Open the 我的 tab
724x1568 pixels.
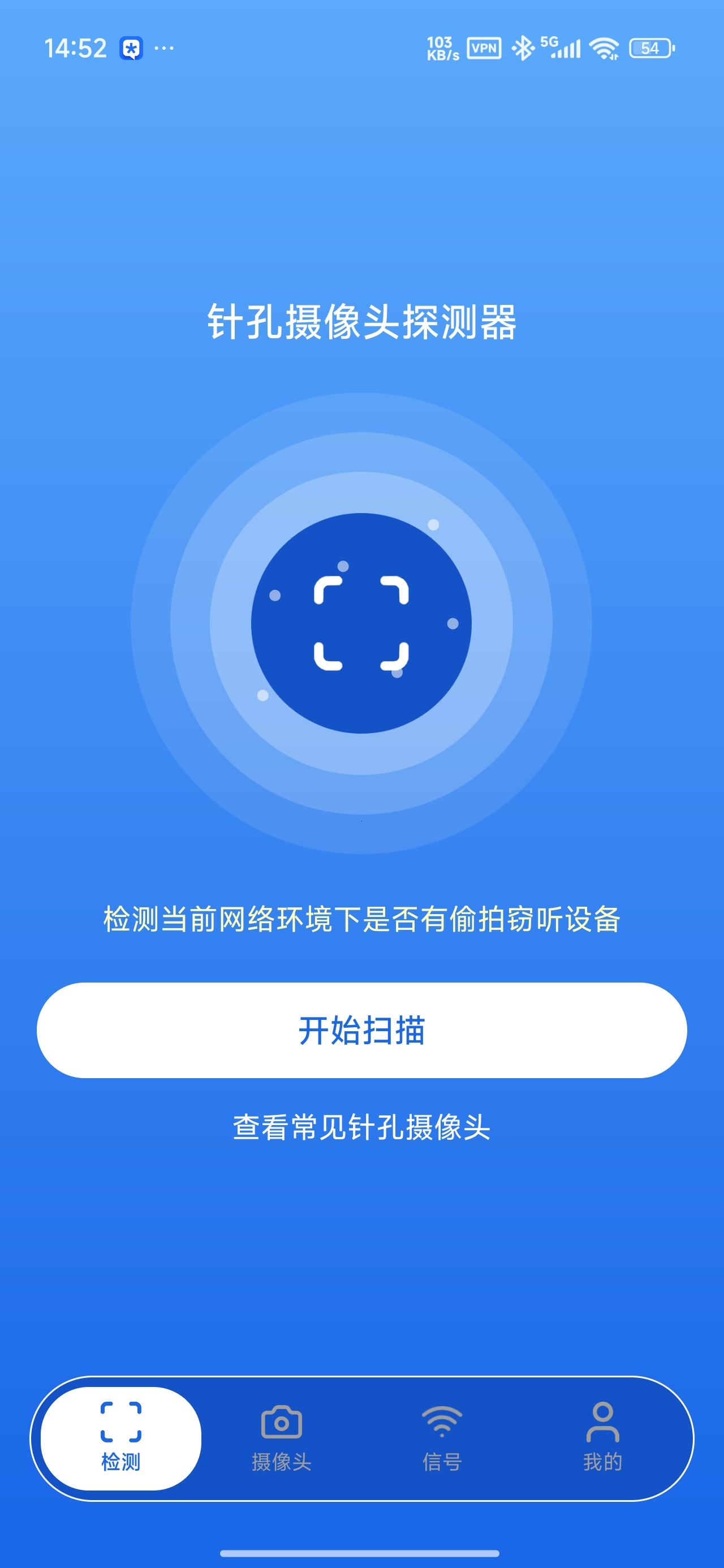603,1438
